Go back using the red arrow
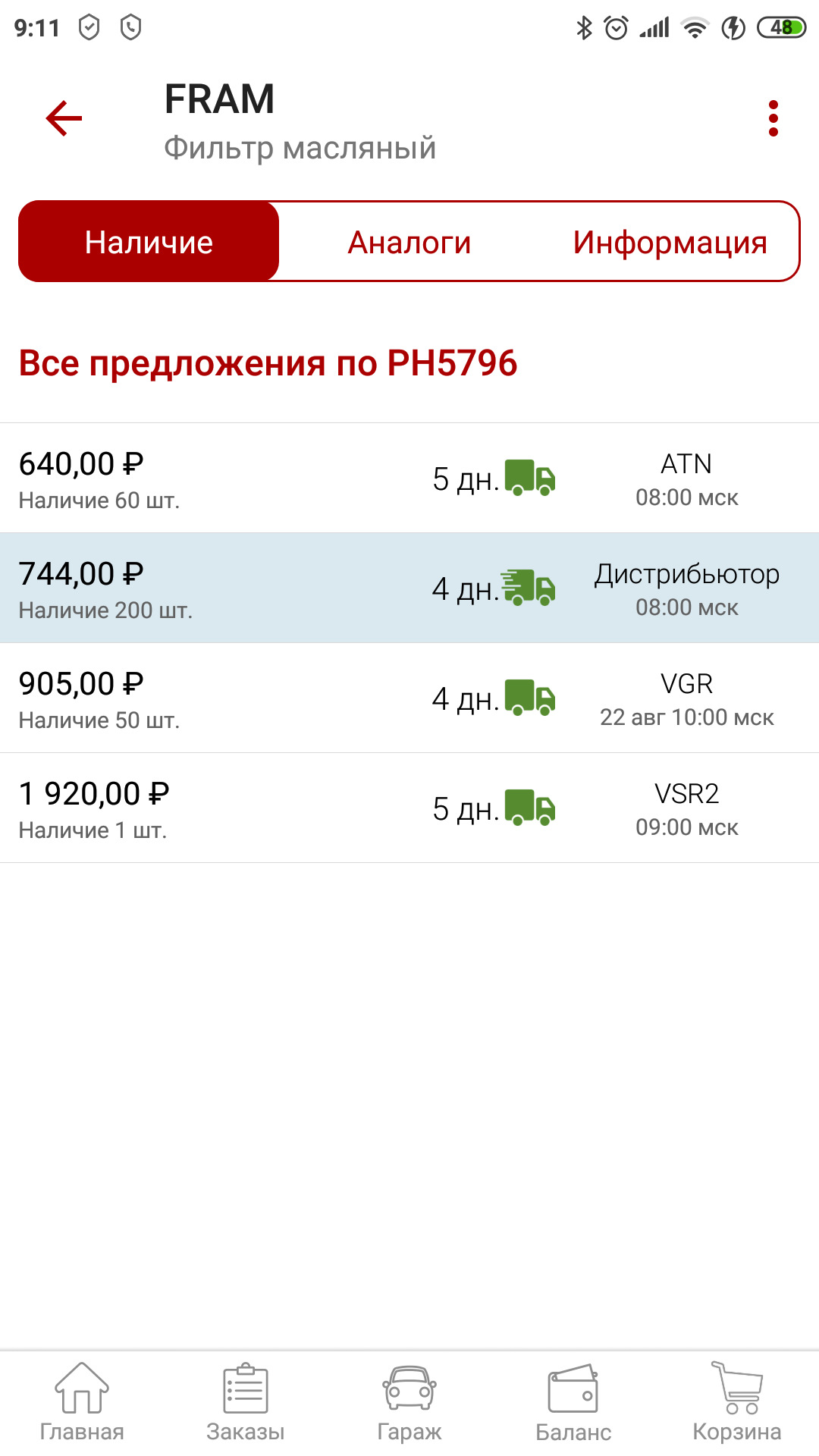This screenshot has height=1456, width=819. (64, 118)
